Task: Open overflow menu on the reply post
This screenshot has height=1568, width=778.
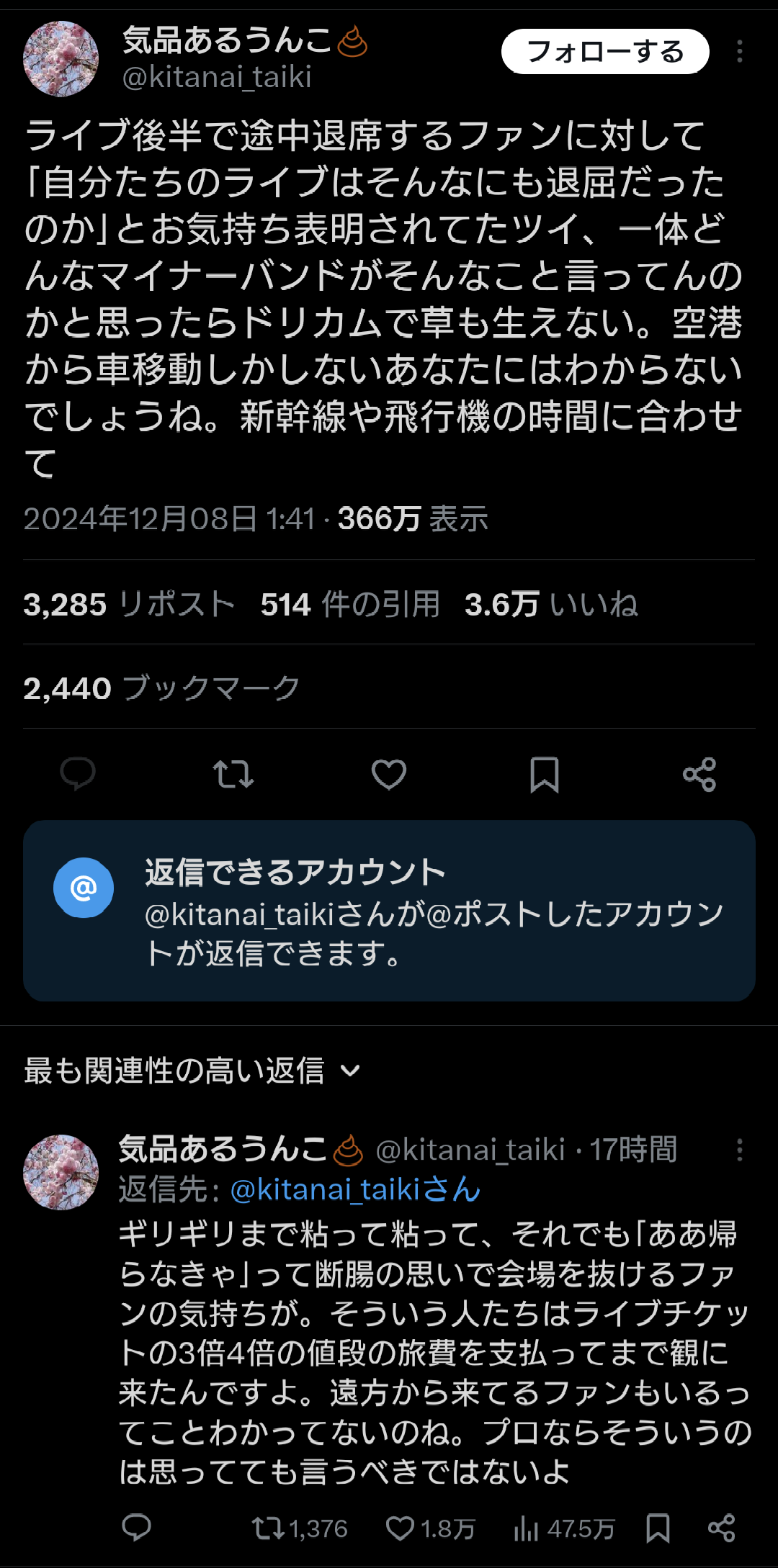Action: [740, 1150]
